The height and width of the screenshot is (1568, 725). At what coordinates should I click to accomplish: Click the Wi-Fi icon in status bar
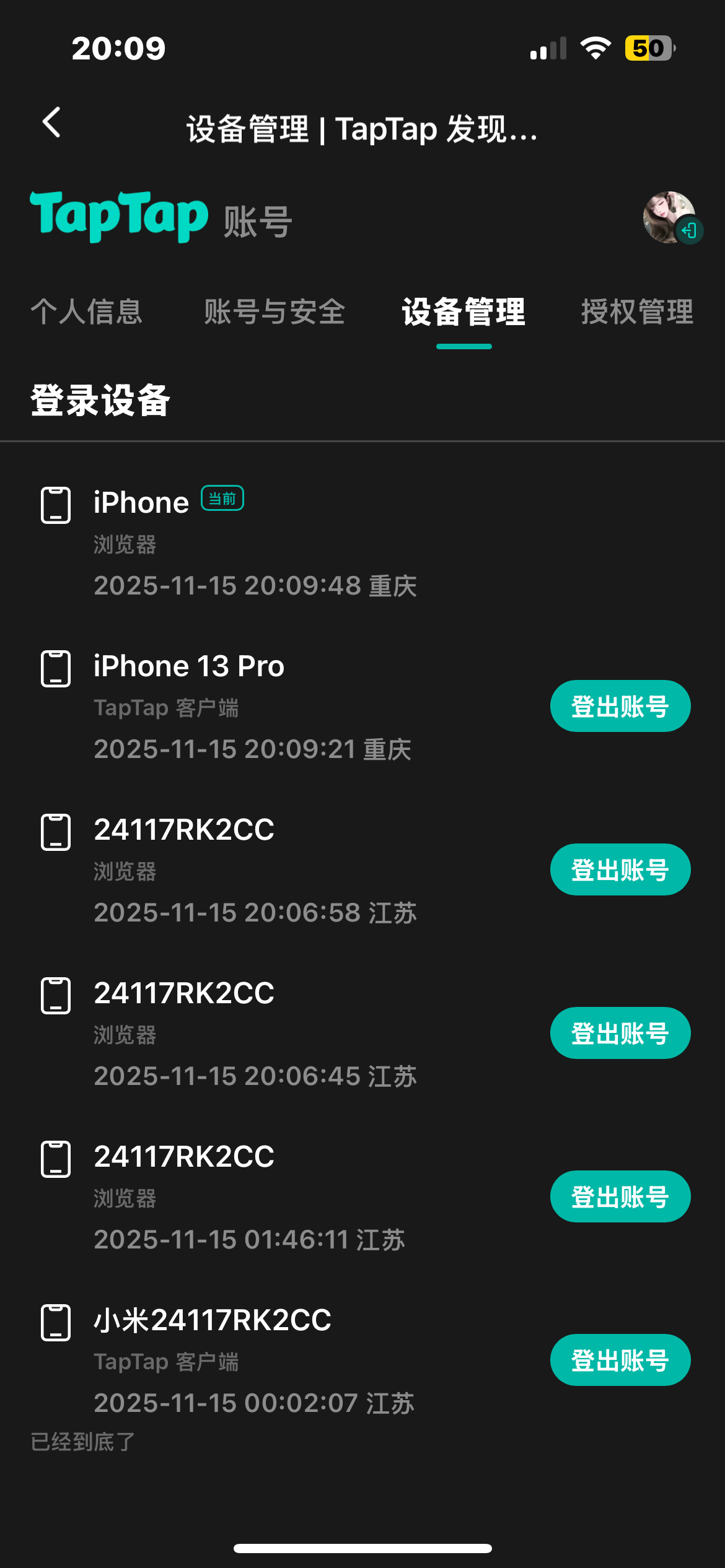(x=595, y=48)
